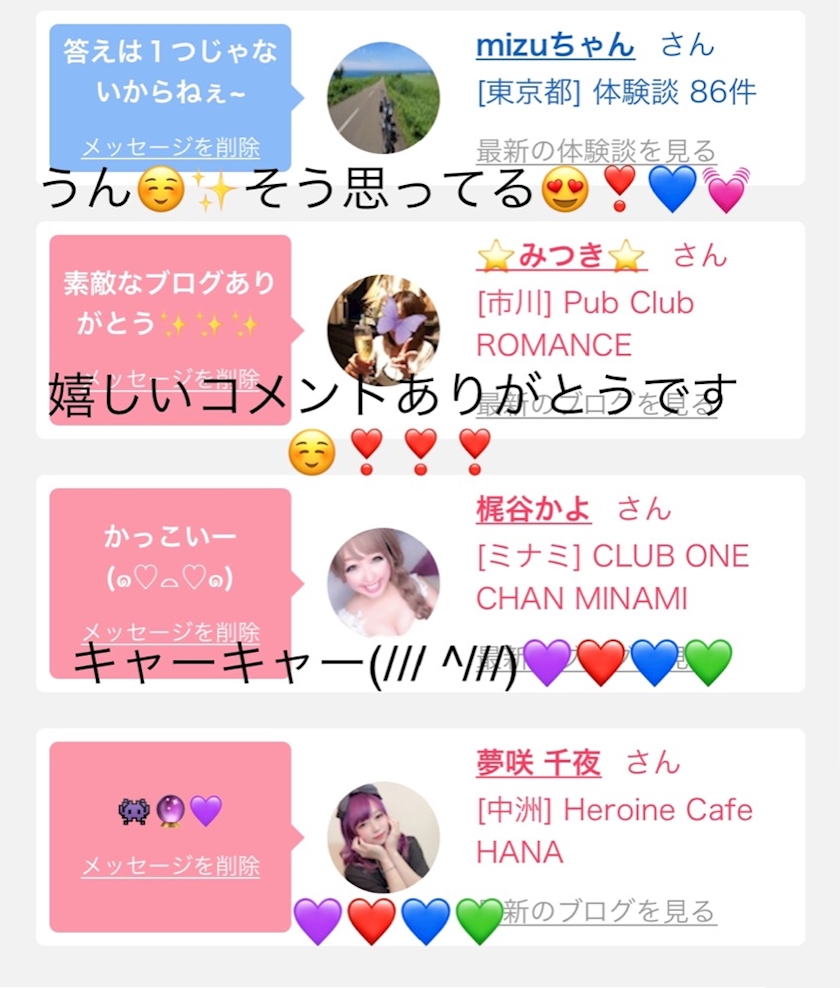View 夢咲 千夜's latest blog
Viewport: 840px width, 988px height.
click(610, 911)
